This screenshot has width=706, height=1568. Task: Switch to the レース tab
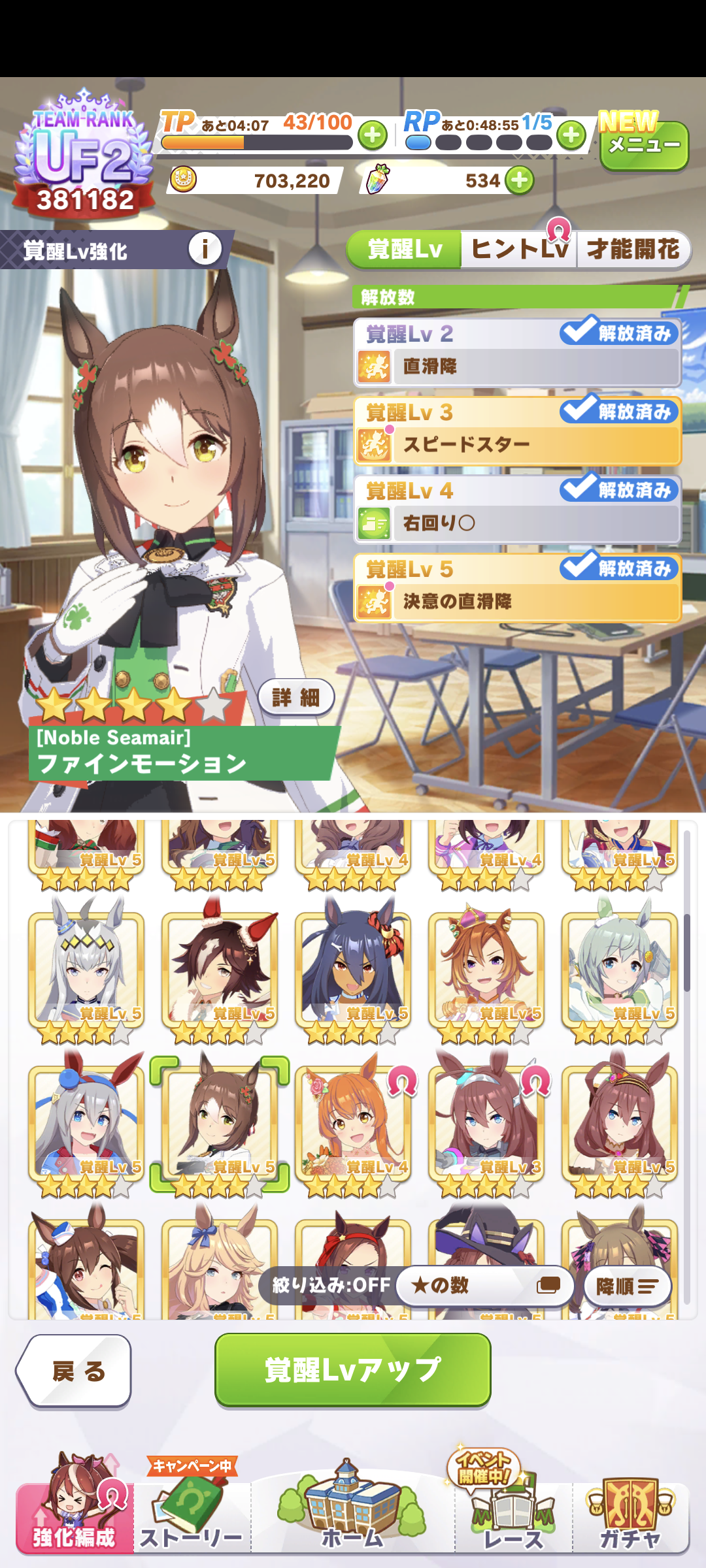tap(514, 1516)
